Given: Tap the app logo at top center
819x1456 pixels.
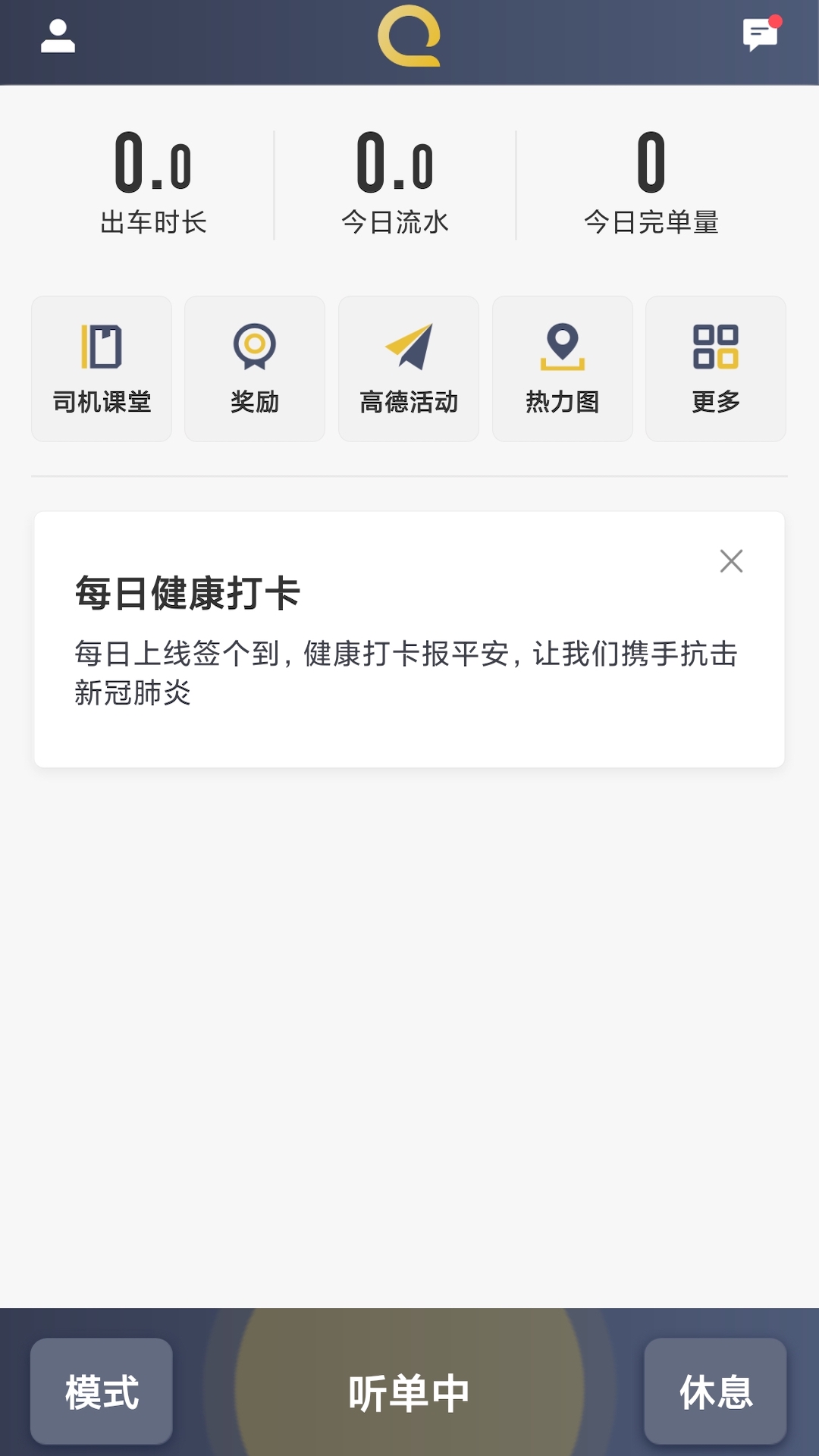Looking at the screenshot, I should coord(409,38).
